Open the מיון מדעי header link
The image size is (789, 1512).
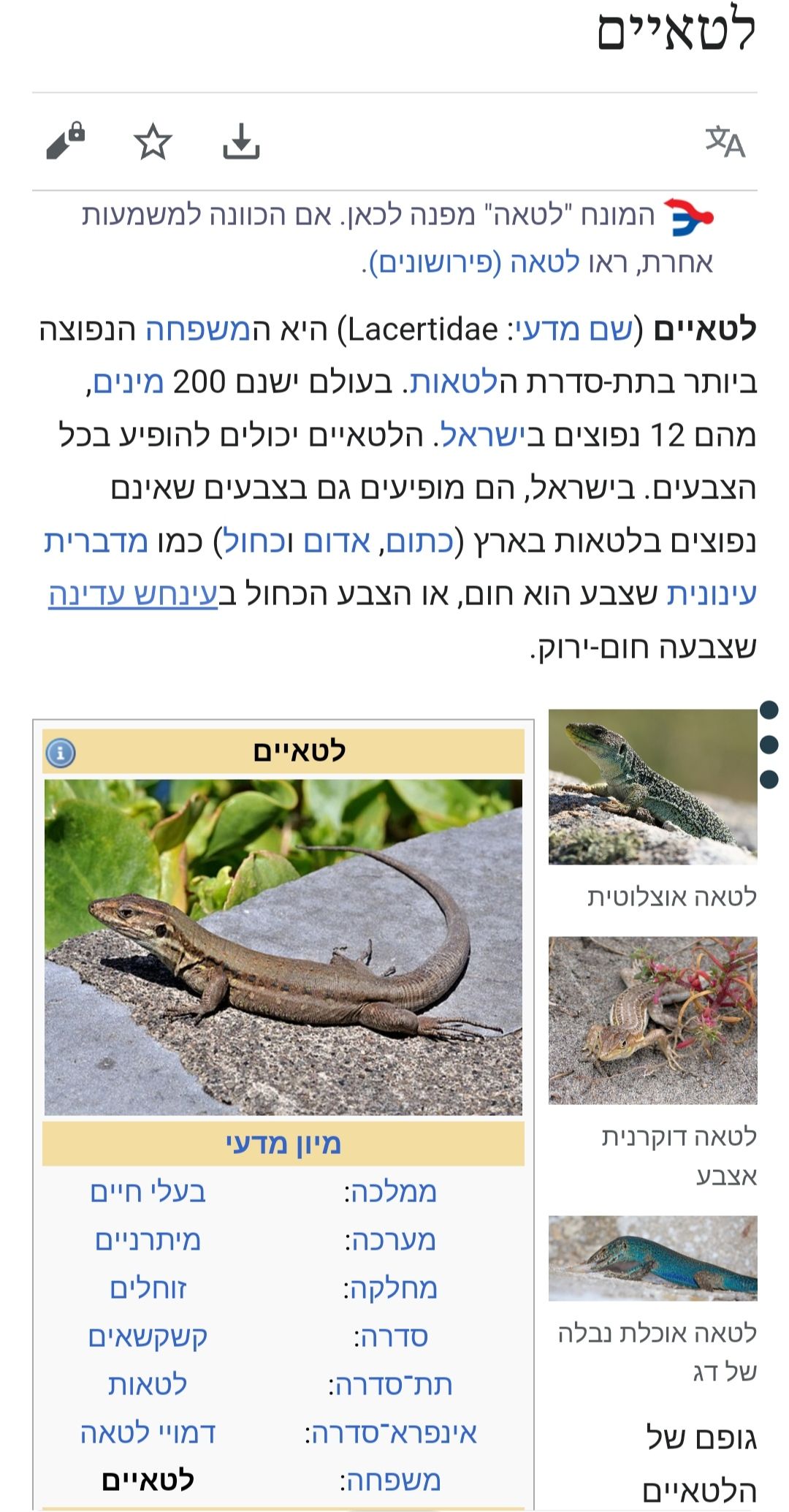[283, 1144]
